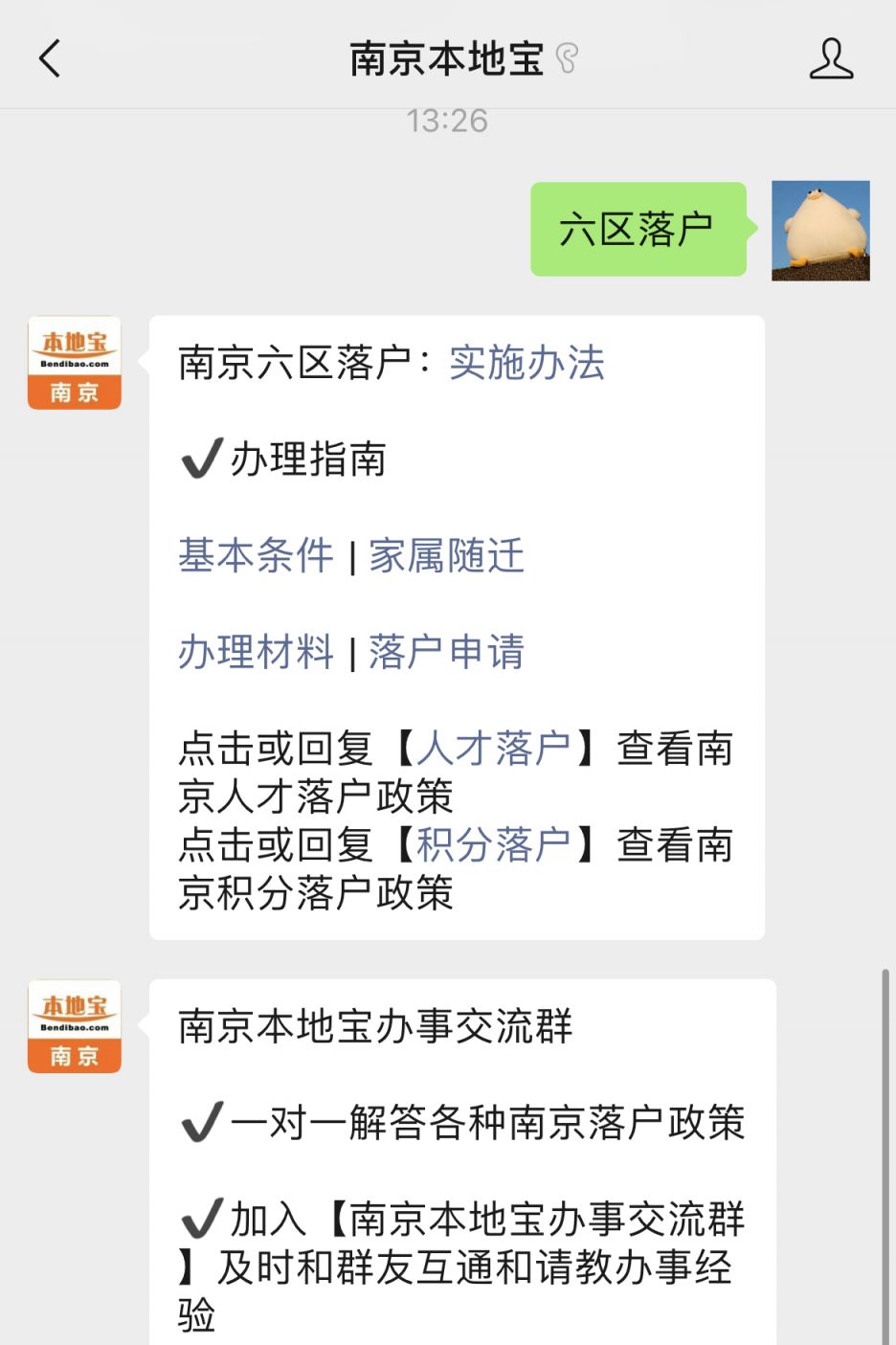Tap the duck avatar next to 六区落户
This screenshot has height=1345, width=896.
820,231
